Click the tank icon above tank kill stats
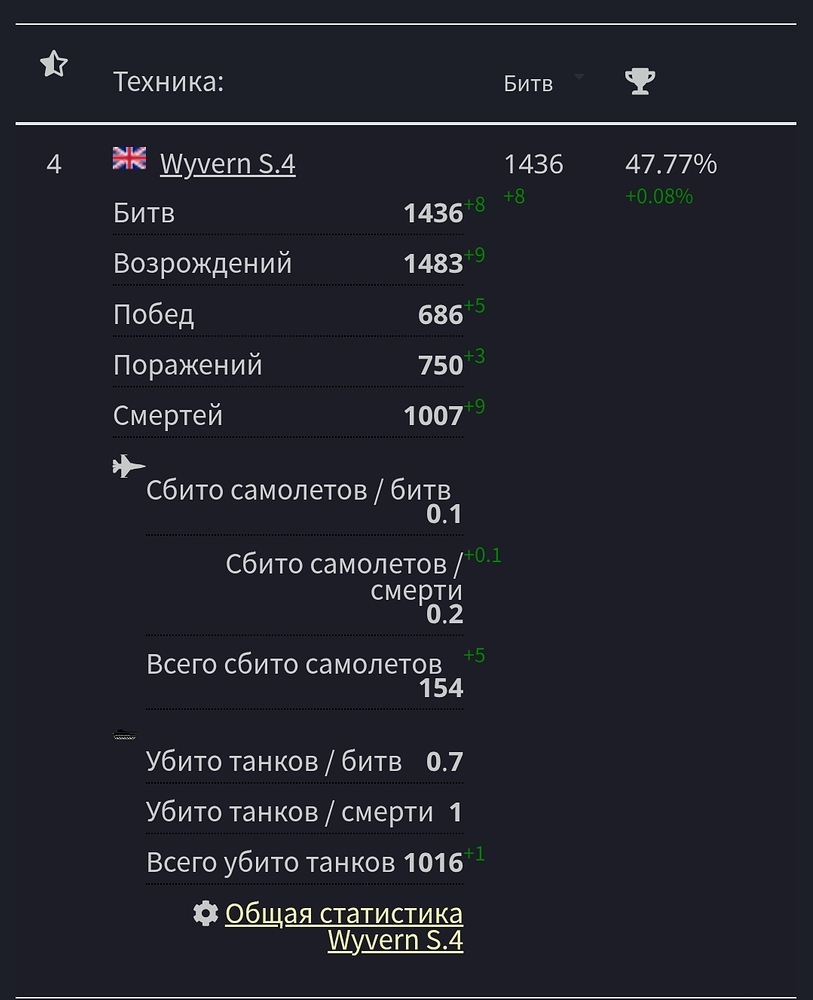This screenshot has height=1000, width=813. tap(124, 735)
